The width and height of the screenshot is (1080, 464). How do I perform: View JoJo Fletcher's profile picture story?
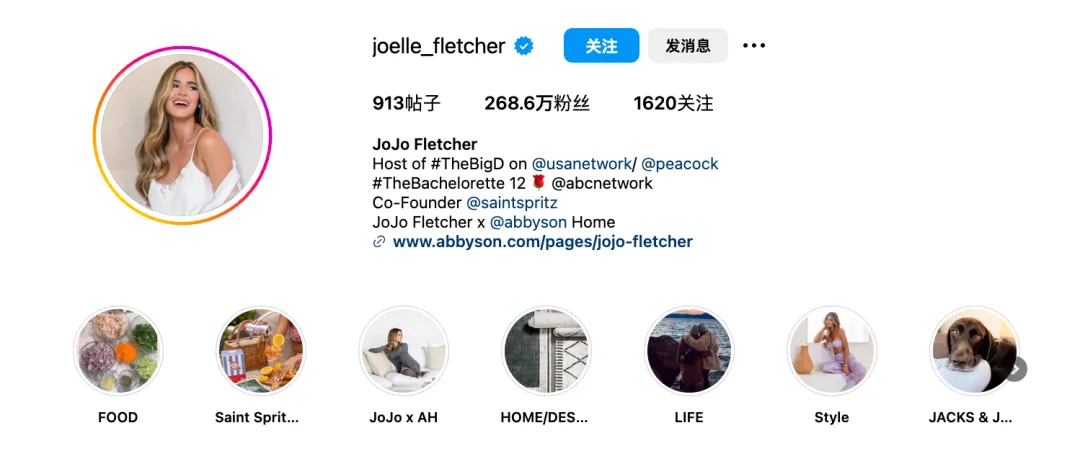tap(183, 136)
